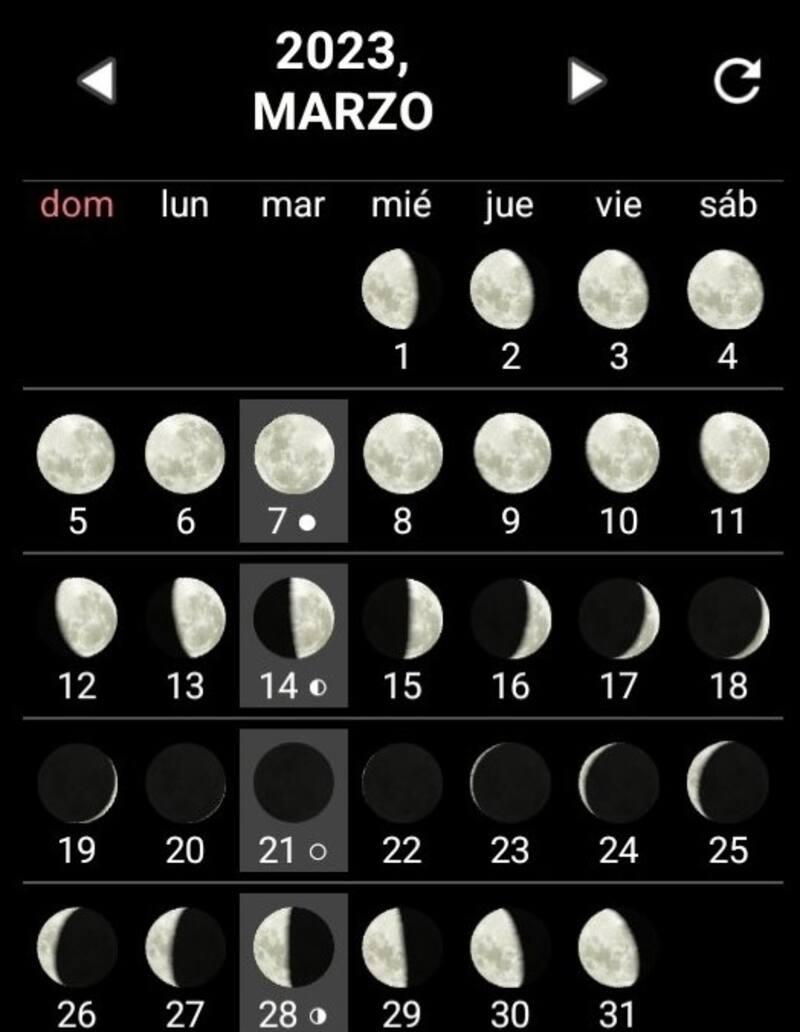This screenshot has height=1032, width=800.
Task: Open March 14 last quarter day
Action: pos(293,634)
